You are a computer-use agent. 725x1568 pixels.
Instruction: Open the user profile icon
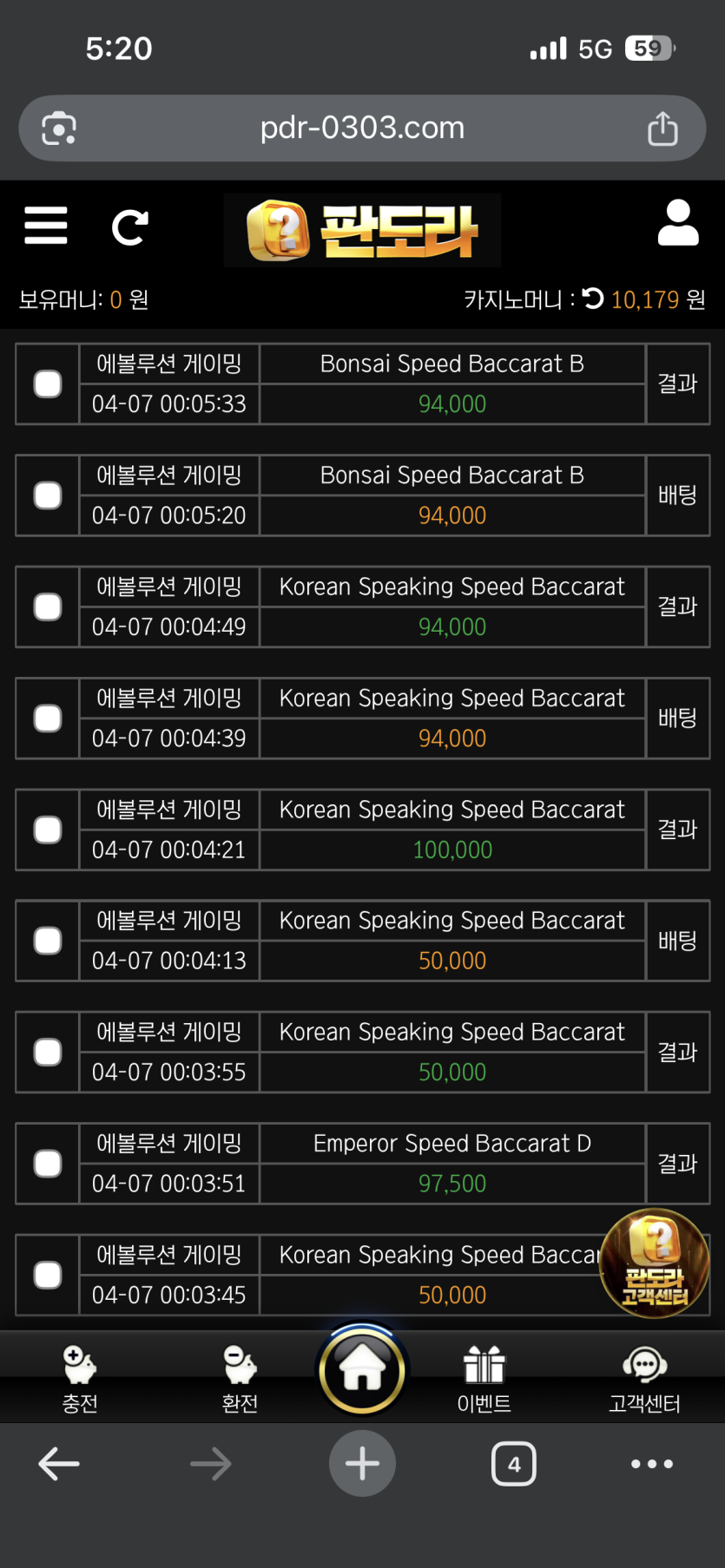pos(677,224)
